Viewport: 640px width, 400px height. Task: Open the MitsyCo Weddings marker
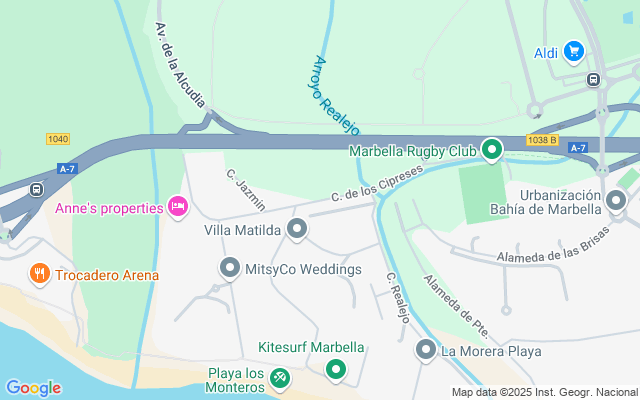(x=230, y=269)
